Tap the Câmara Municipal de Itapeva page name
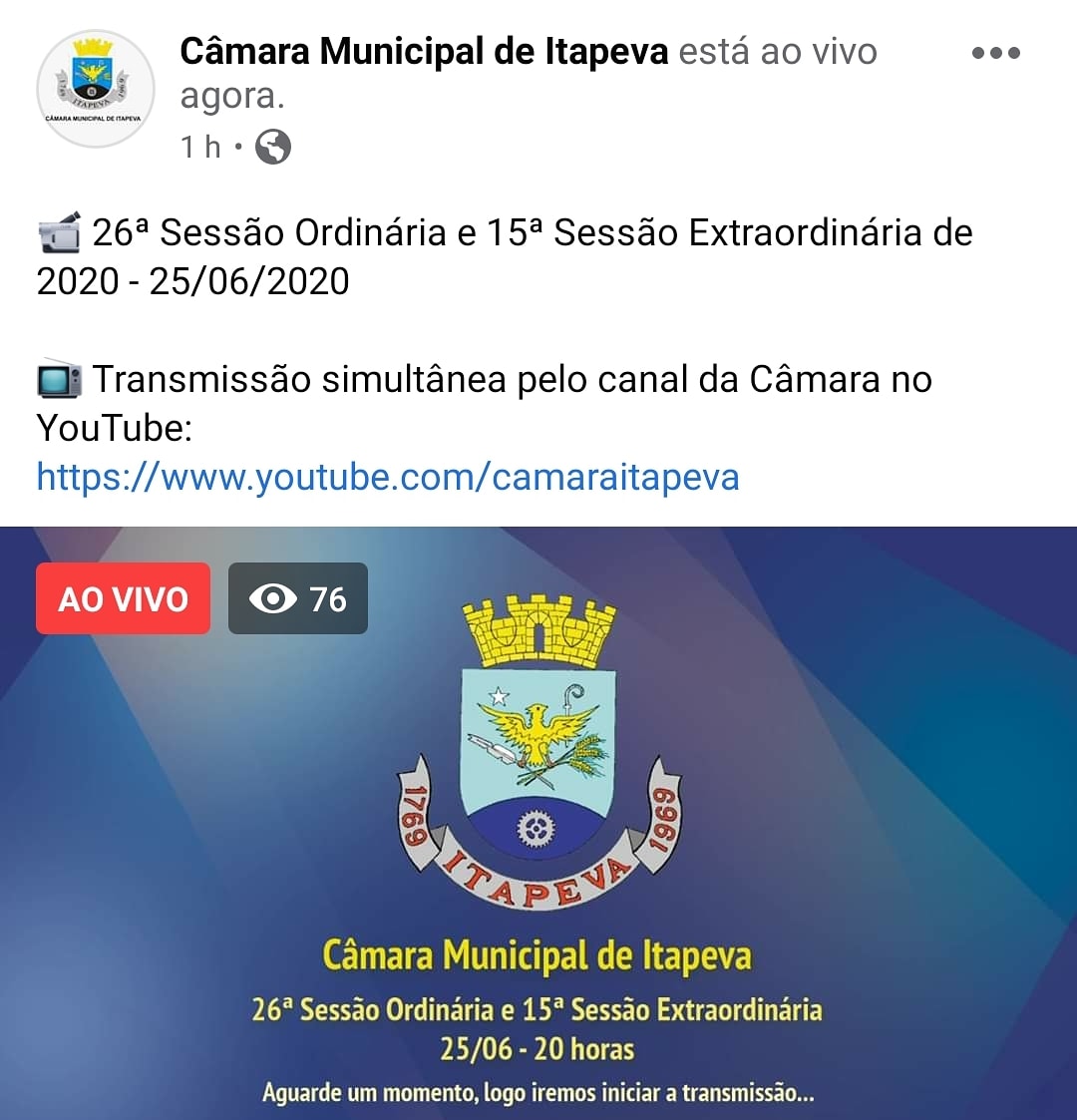The height and width of the screenshot is (1120, 1077). coord(424,52)
